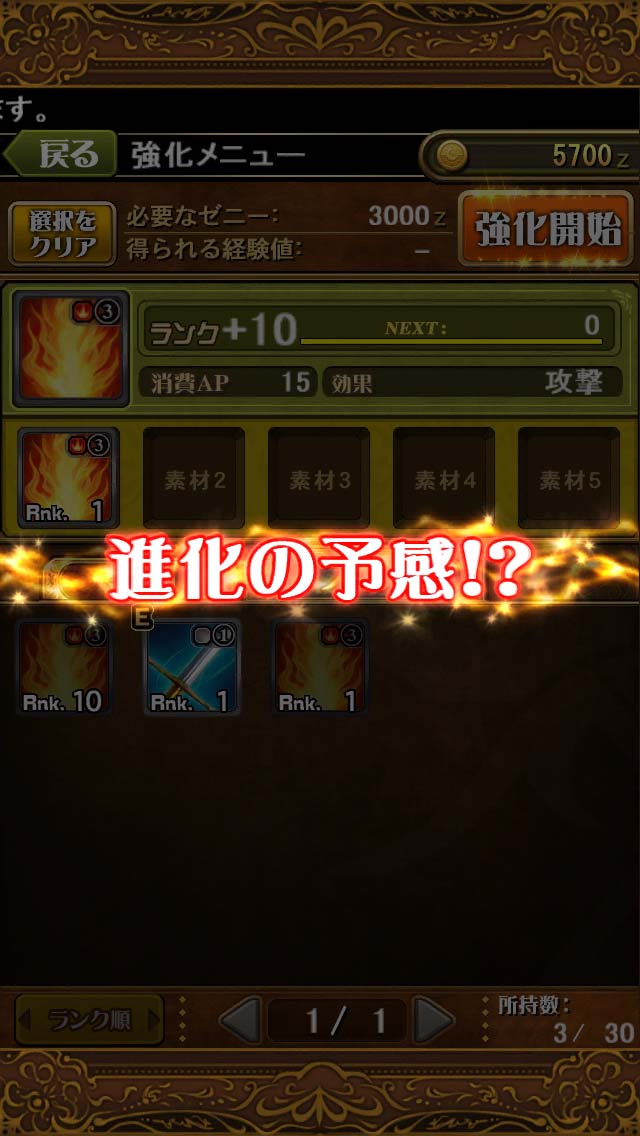Tap the empty 素材3 material slot
This screenshot has width=640, height=1136.
[319, 479]
